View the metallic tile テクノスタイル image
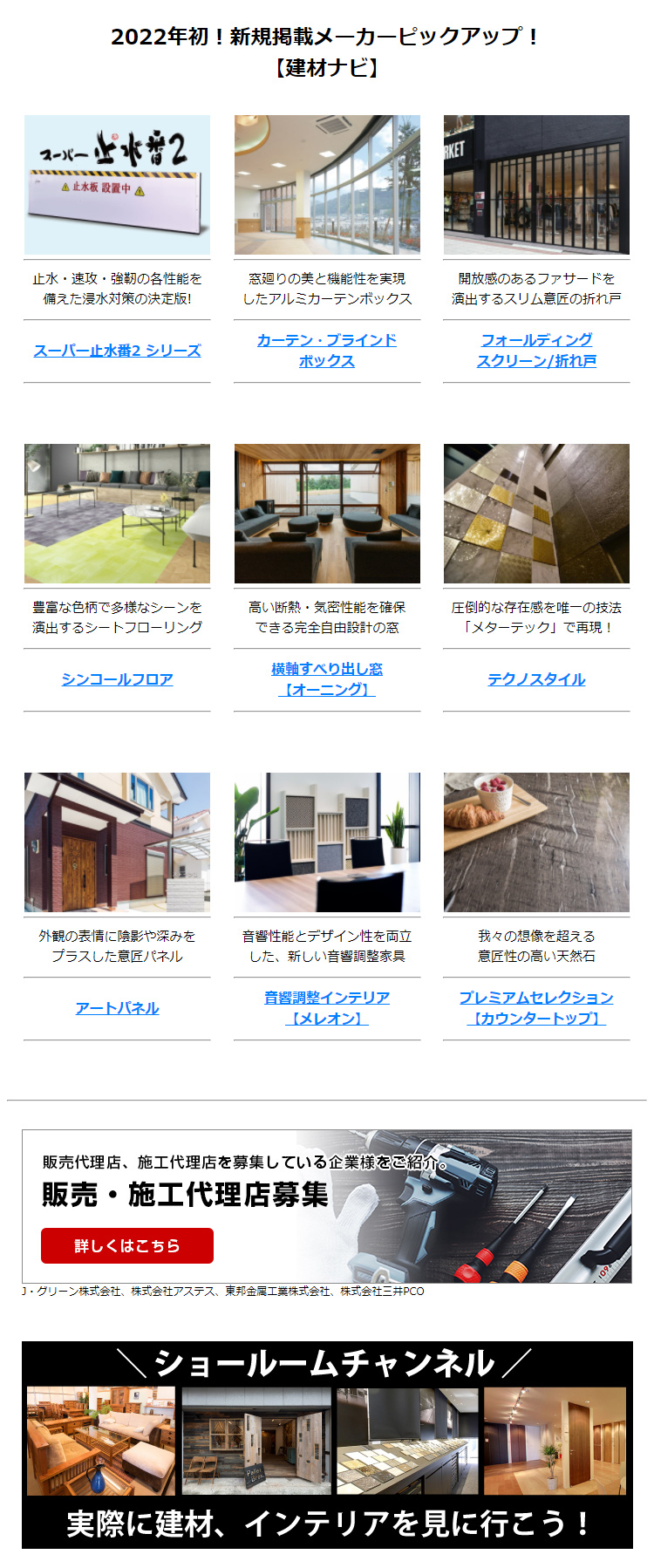 tap(536, 514)
